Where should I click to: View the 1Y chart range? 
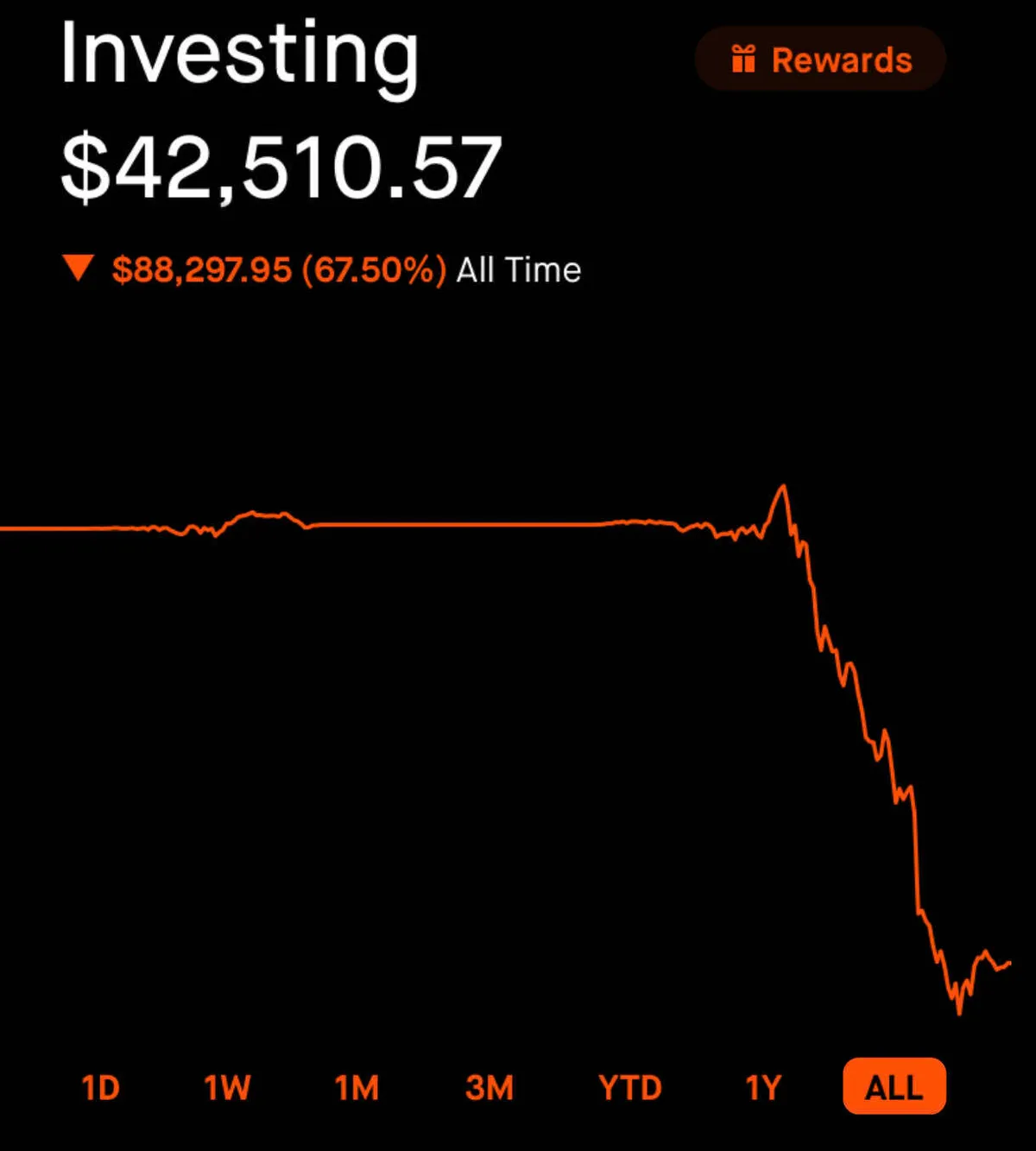pyautogui.click(x=763, y=1087)
